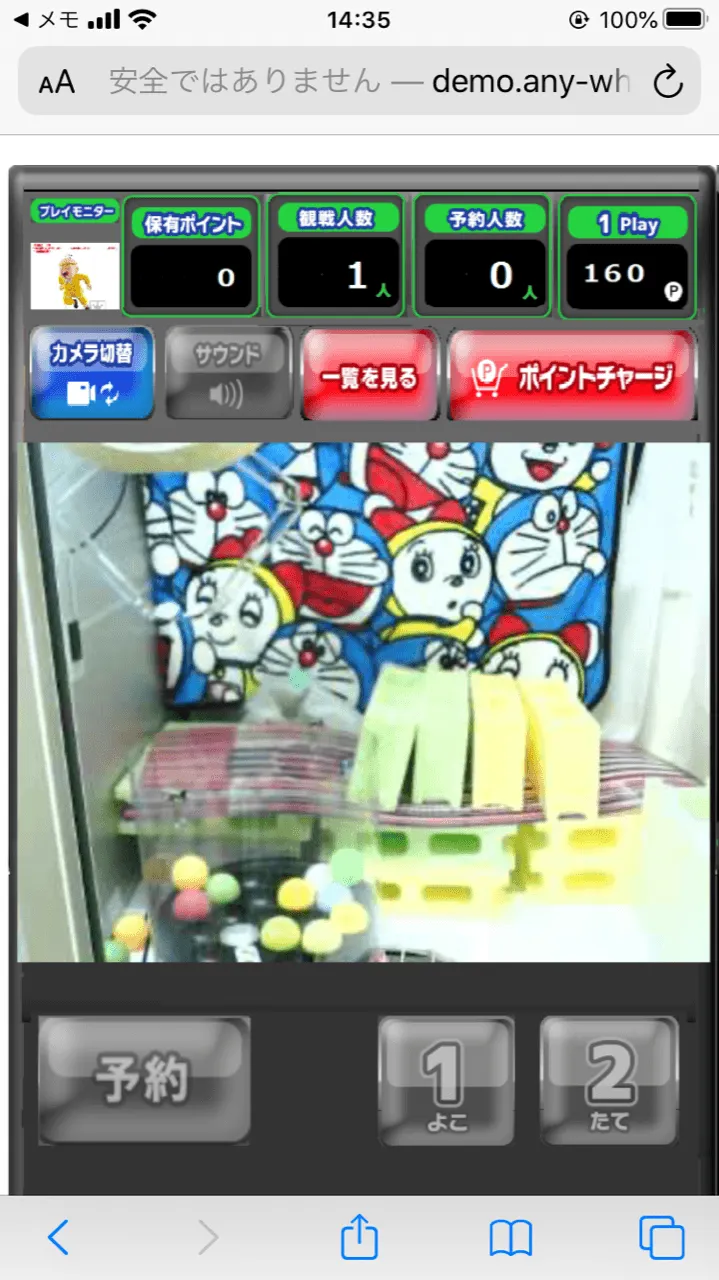Open the Safari AA page settings
Screen dimensions: 719x1280
point(57,82)
